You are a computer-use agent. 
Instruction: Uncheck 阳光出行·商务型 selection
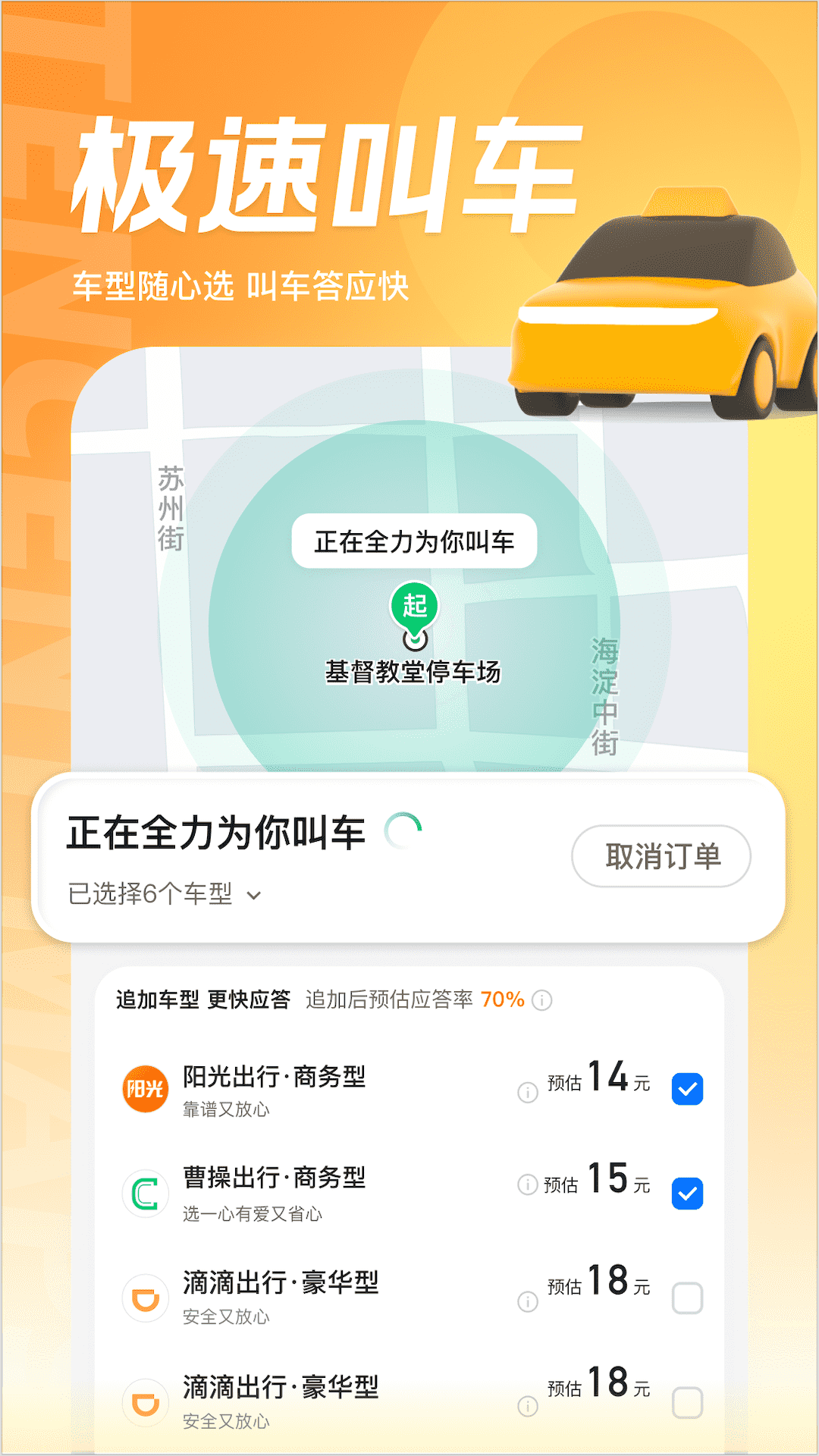pos(687,1087)
